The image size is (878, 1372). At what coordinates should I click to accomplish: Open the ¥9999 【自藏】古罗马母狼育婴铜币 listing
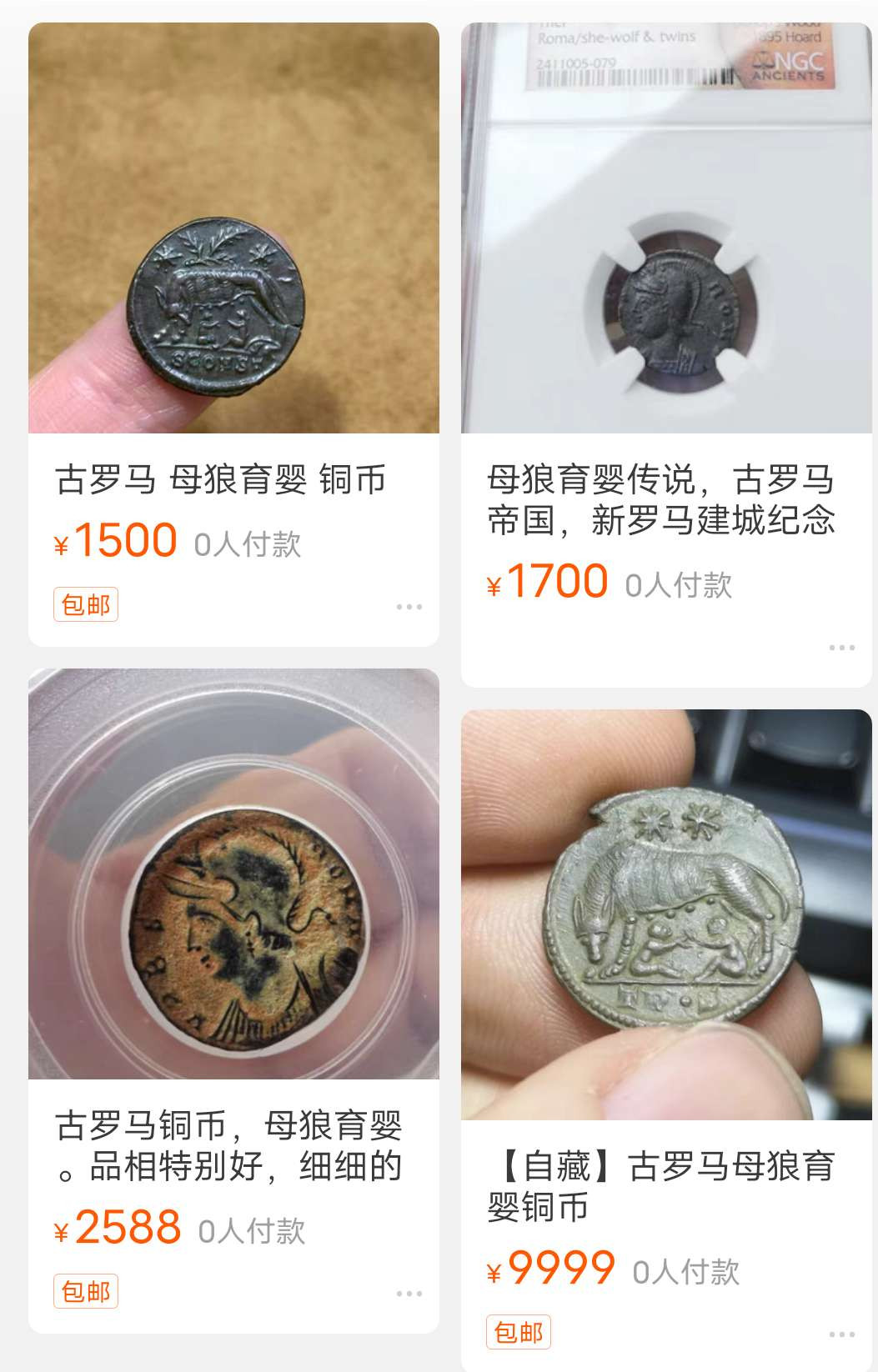[666, 914]
